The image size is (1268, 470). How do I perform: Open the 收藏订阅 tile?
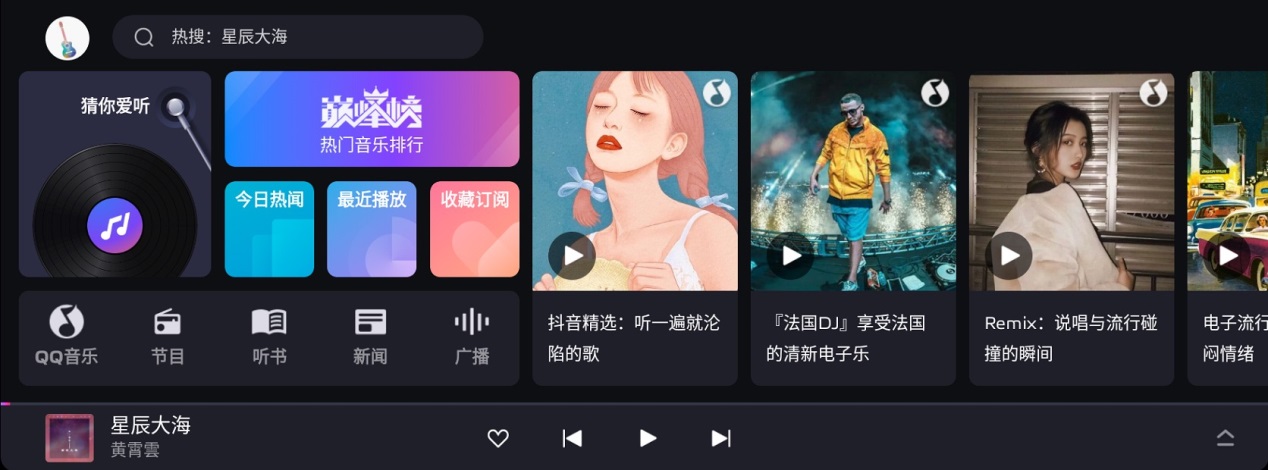pyautogui.click(x=474, y=229)
